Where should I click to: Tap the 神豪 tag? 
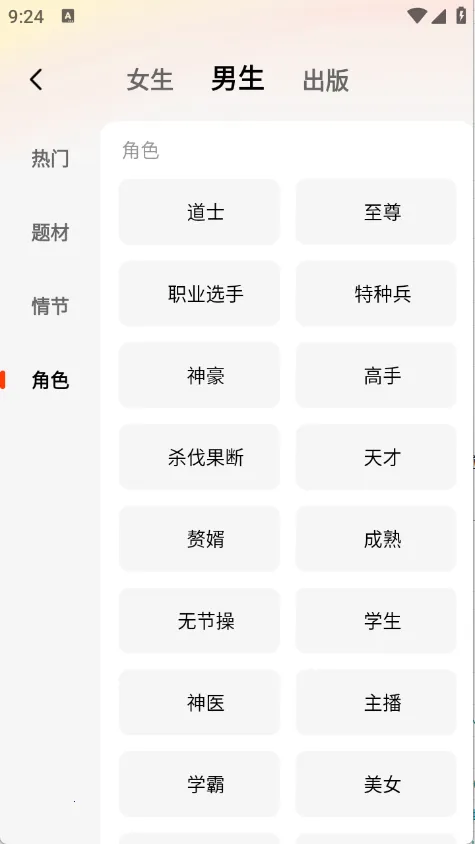pyautogui.click(x=199, y=376)
